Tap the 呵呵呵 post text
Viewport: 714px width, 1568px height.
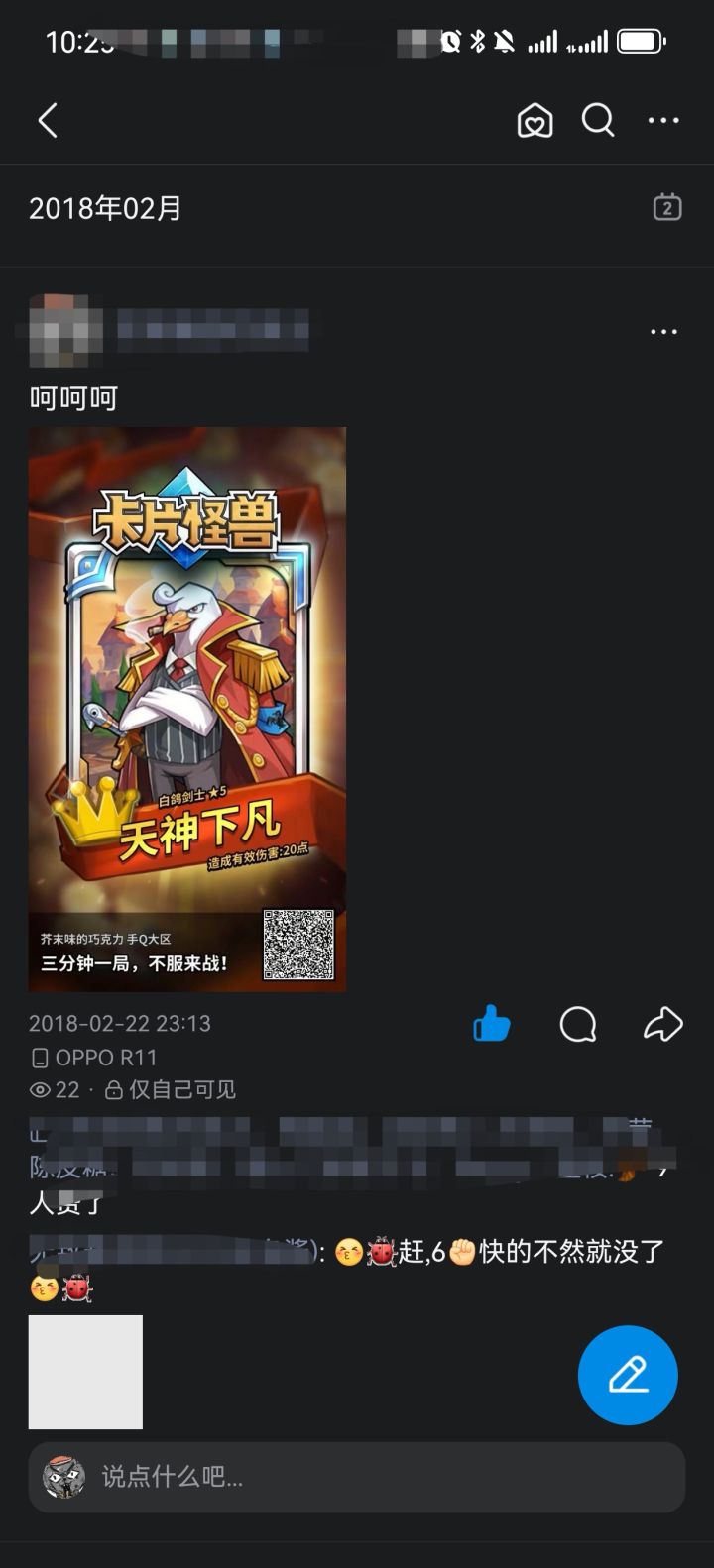pyautogui.click(x=73, y=397)
